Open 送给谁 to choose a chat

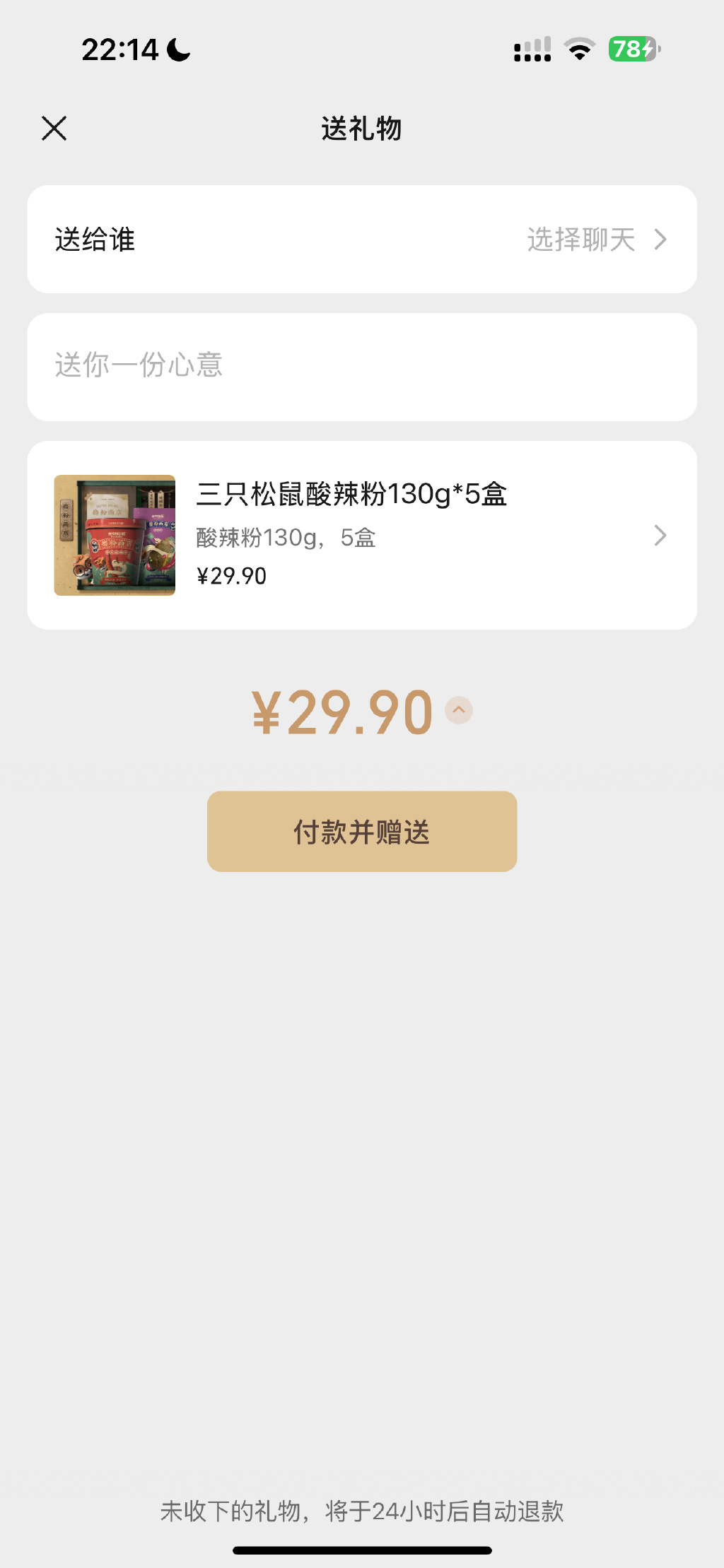point(362,240)
